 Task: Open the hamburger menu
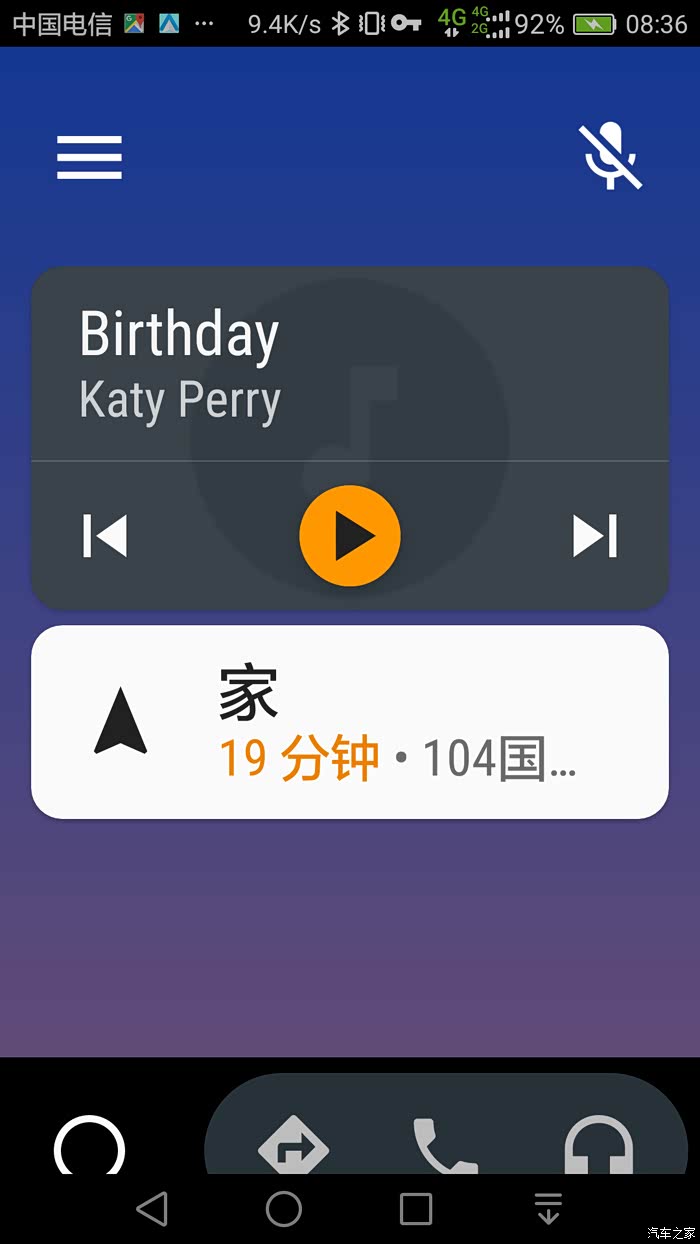(89, 158)
